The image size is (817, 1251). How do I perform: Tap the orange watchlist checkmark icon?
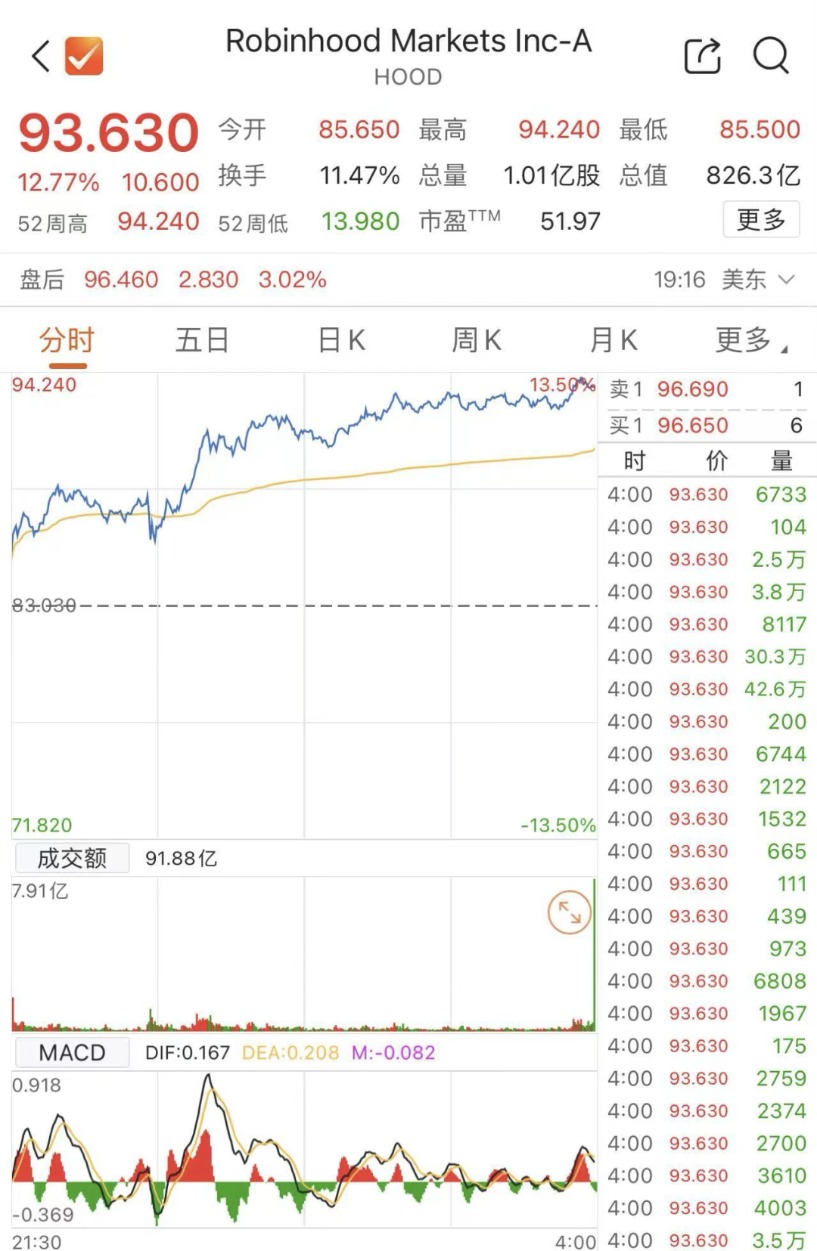click(x=84, y=56)
